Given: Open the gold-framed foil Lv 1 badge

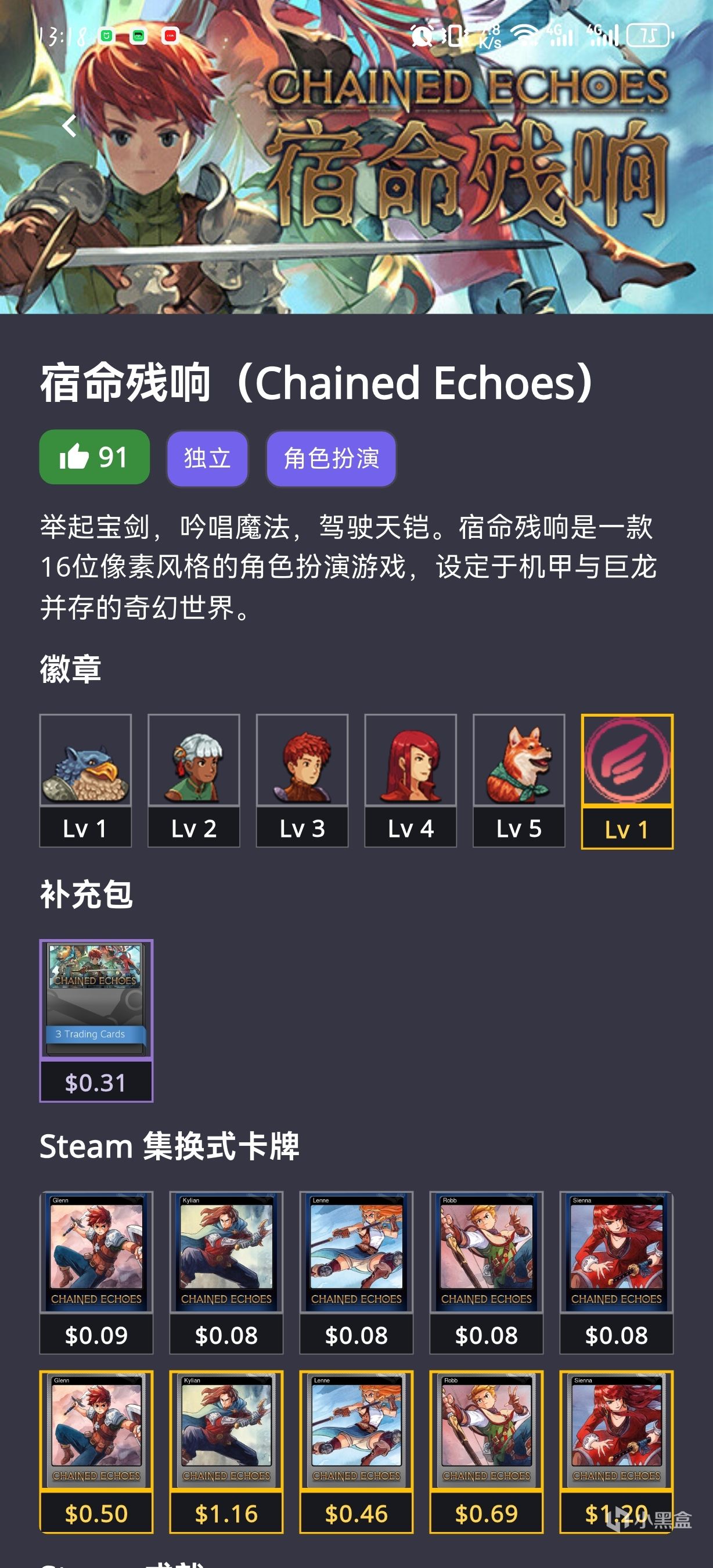Looking at the screenshot, I should (x=627, y=781).
